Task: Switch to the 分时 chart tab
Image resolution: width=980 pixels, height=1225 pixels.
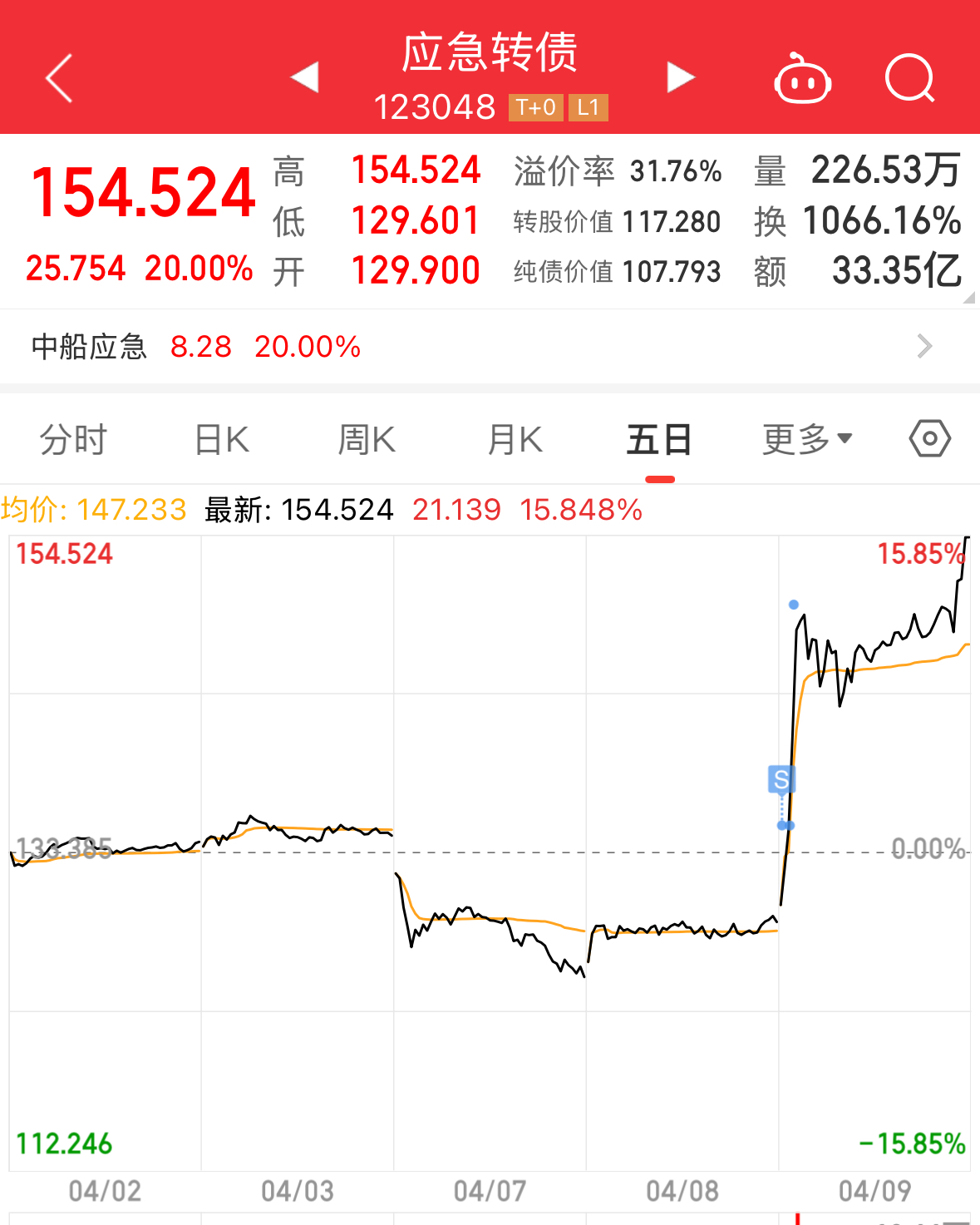Action: point(73,439)
